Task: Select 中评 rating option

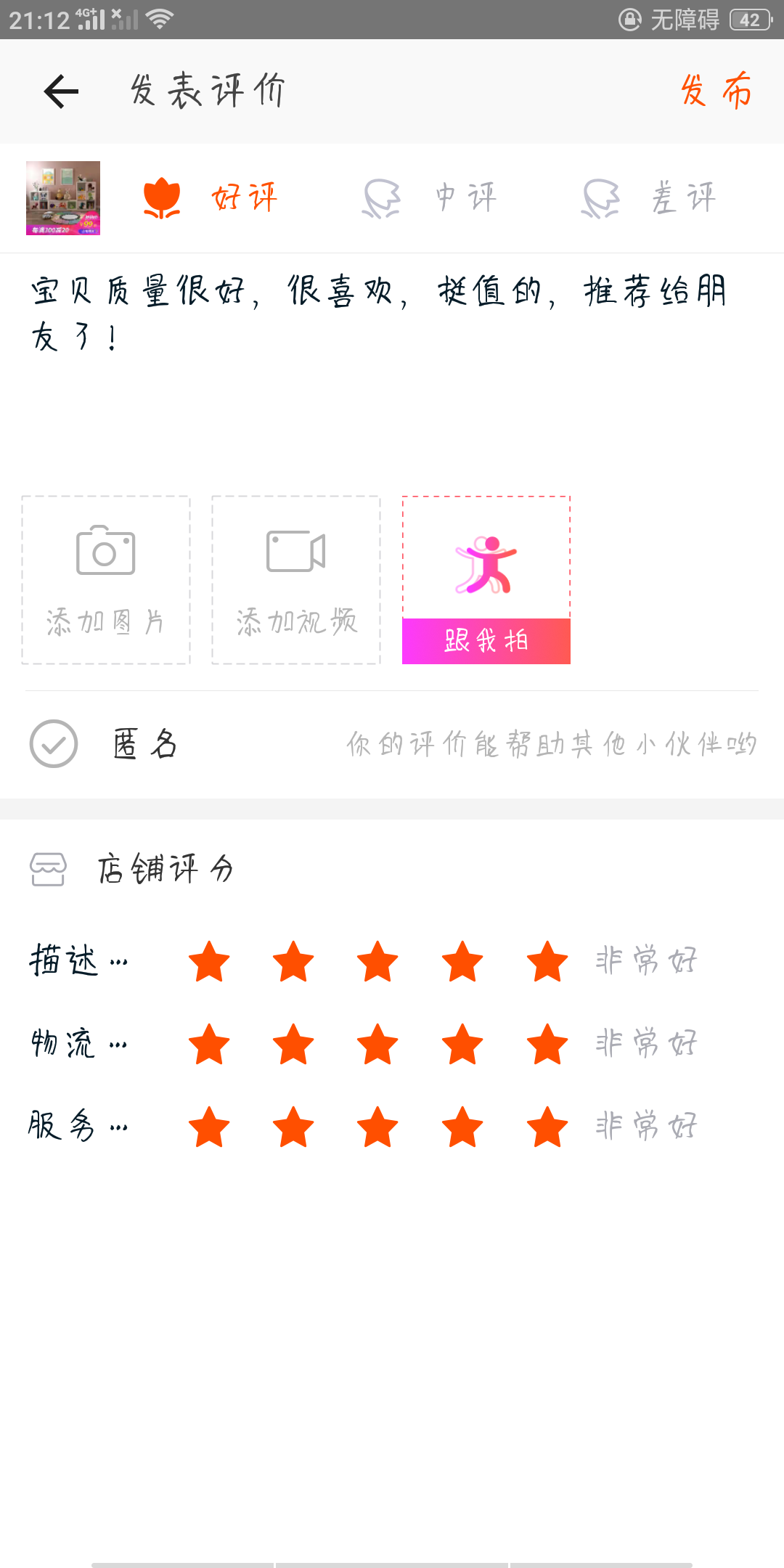Action: point(430,198)
